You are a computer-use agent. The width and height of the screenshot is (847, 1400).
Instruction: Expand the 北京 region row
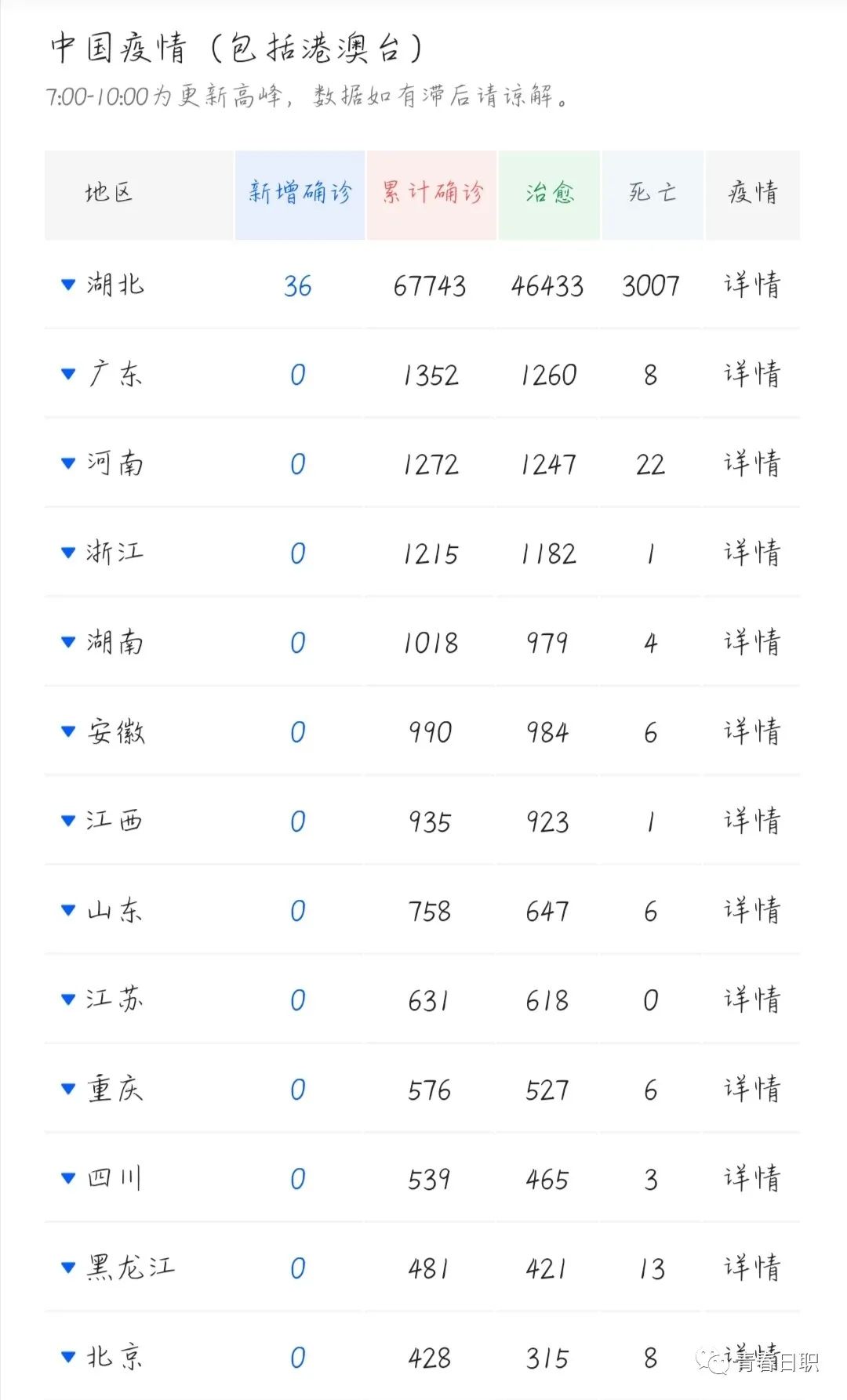(x=69, y=1357)
